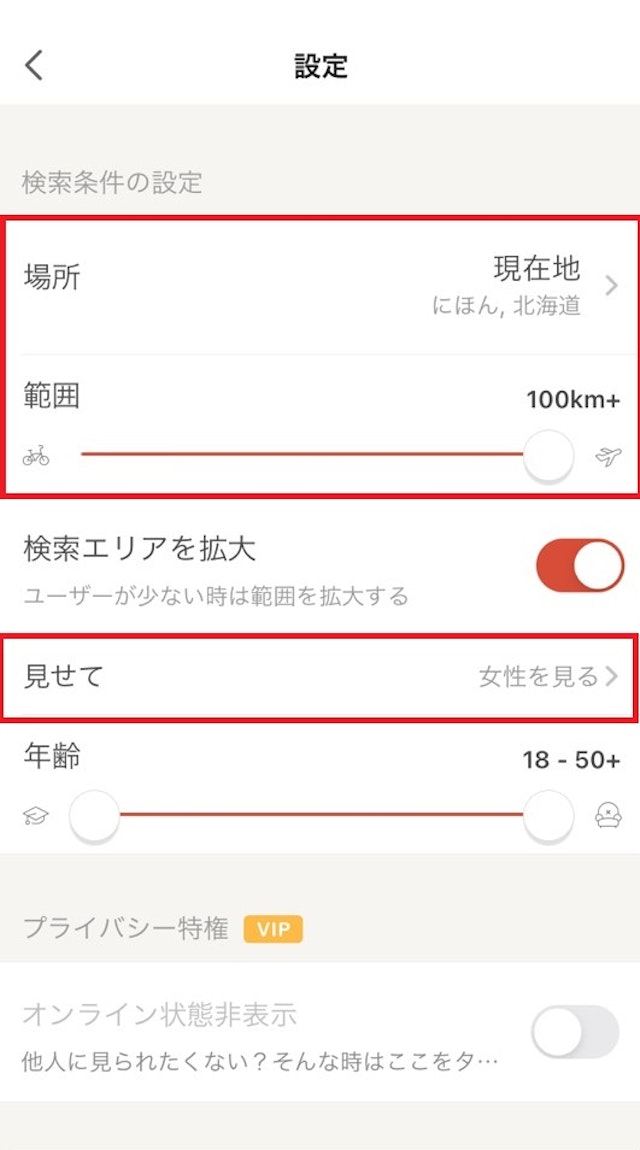Tap the minimum 年齢 slider handle
Screen dimensions: 640x1150
click(94, 815)
